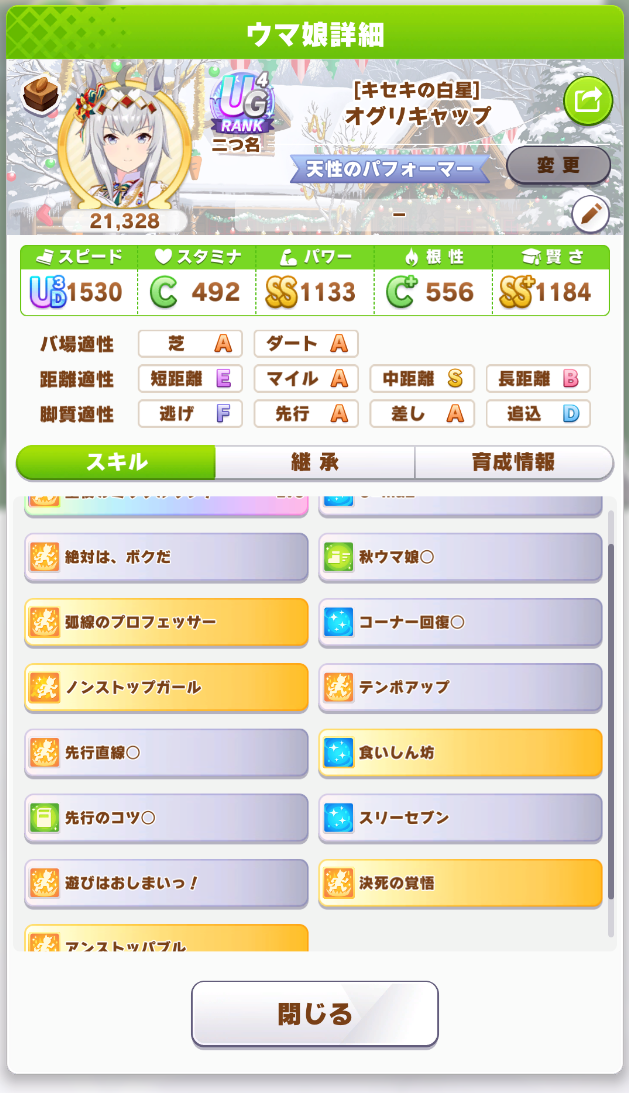View the 弧線のプロフェッサー skill
The height and width of the screenshot is (1093, 629).
tap(166, 622)
